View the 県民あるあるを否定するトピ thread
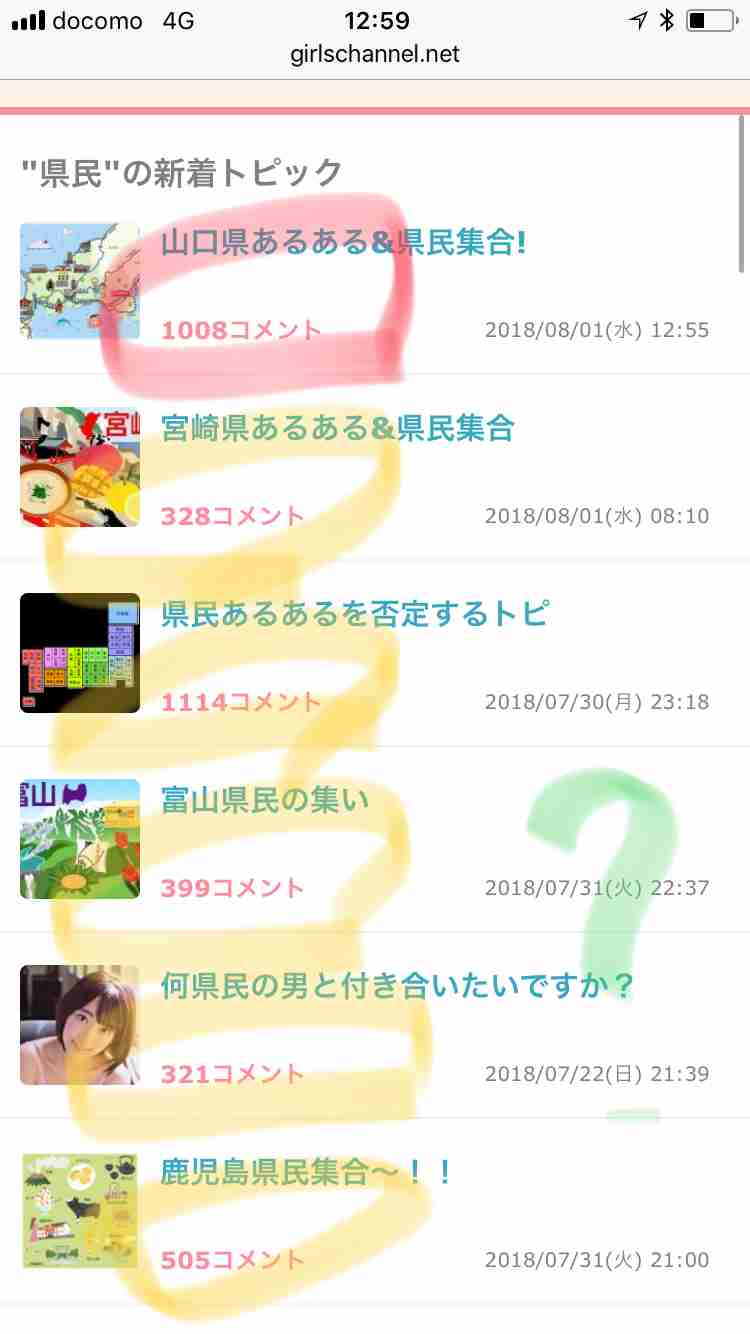The width and height of the screenshot is (750, 1334). [355, 614]
